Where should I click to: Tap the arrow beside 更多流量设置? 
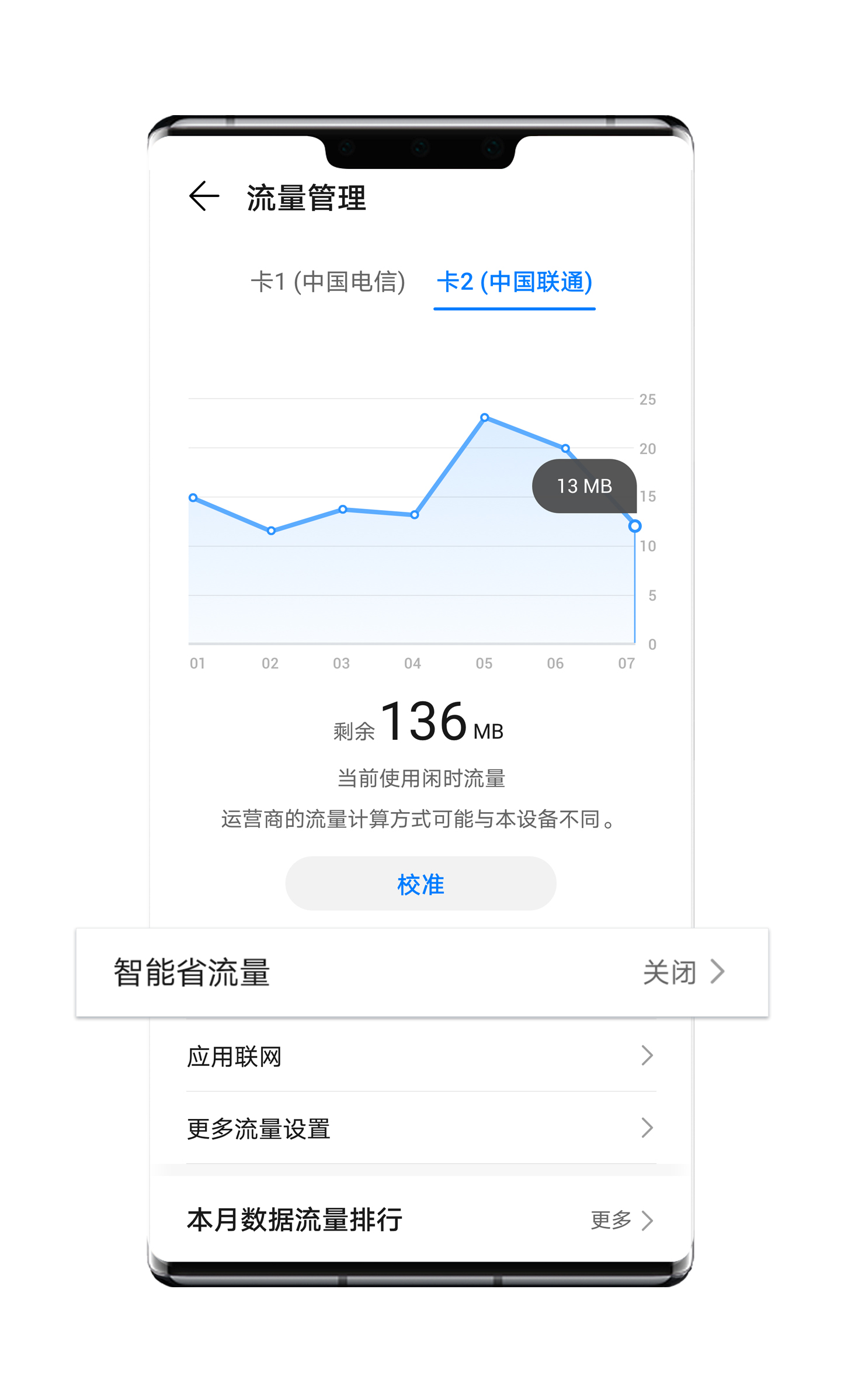pos(647,1128)
